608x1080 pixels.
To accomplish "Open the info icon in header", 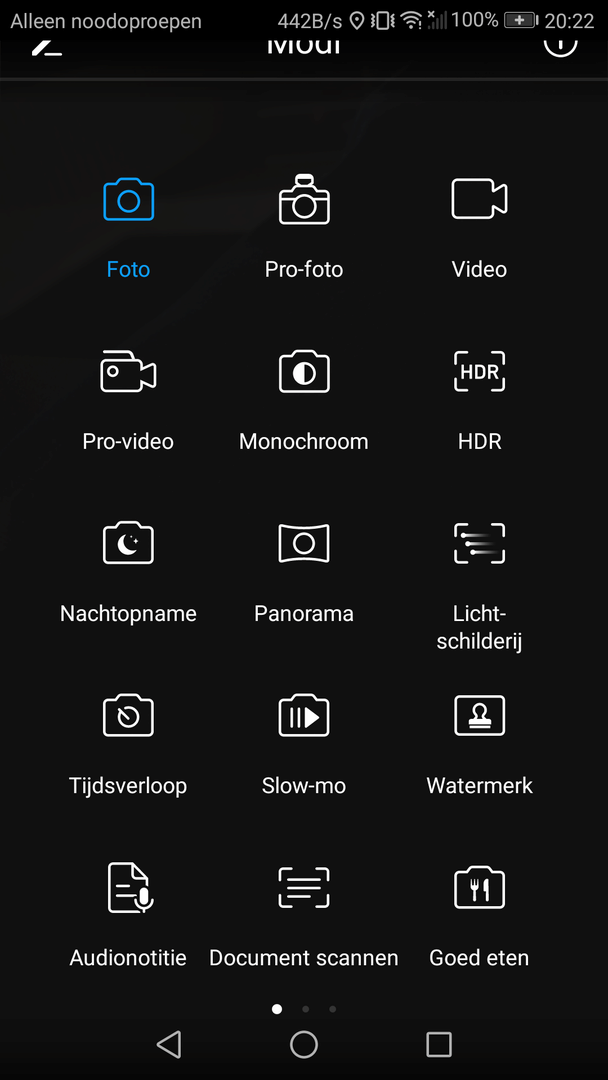I will (560, 43).
